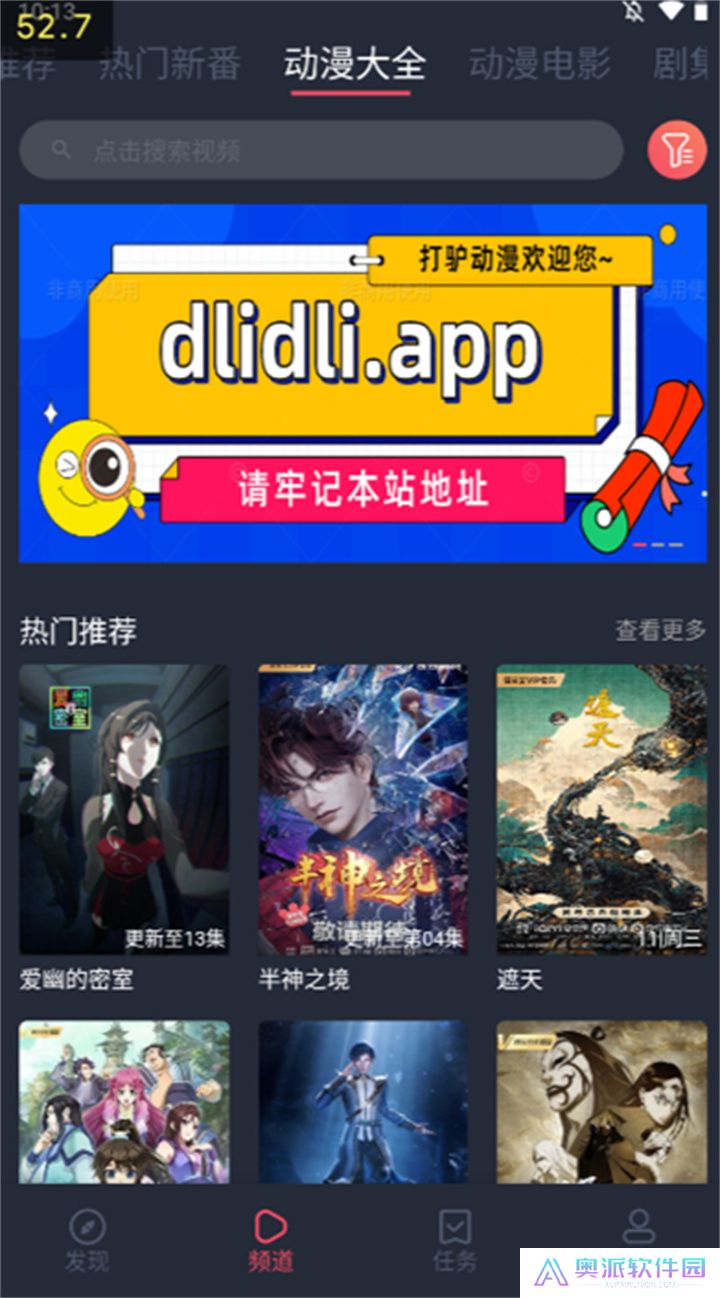Open the 遮天 poster thumbnail
Screen dimensions: 720x1298
pos(600,810)
